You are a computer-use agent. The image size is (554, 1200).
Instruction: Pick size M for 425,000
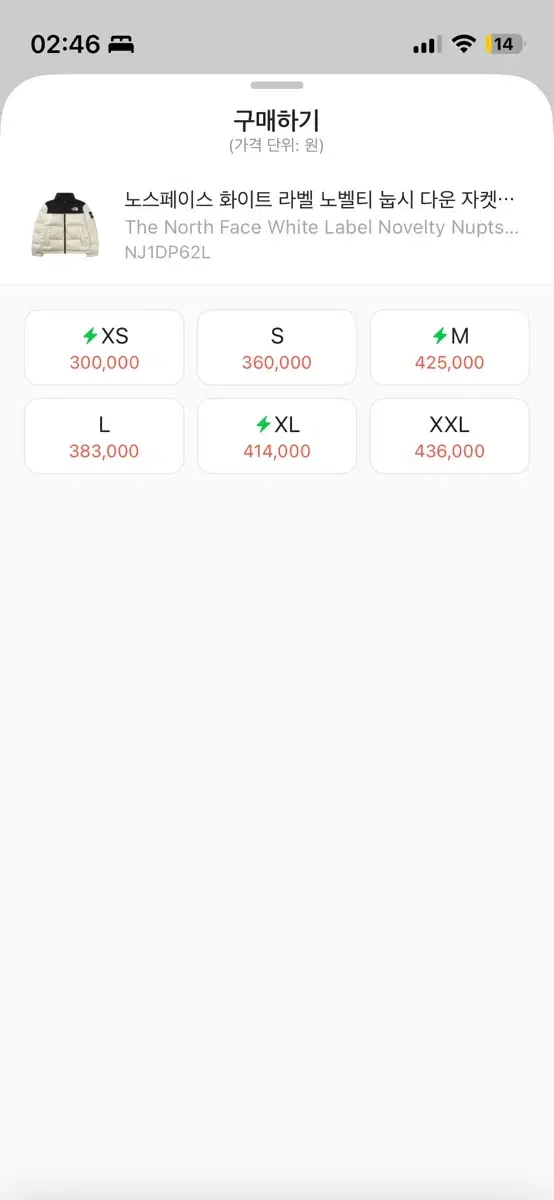pyautogui.click(x=449, y=348)
